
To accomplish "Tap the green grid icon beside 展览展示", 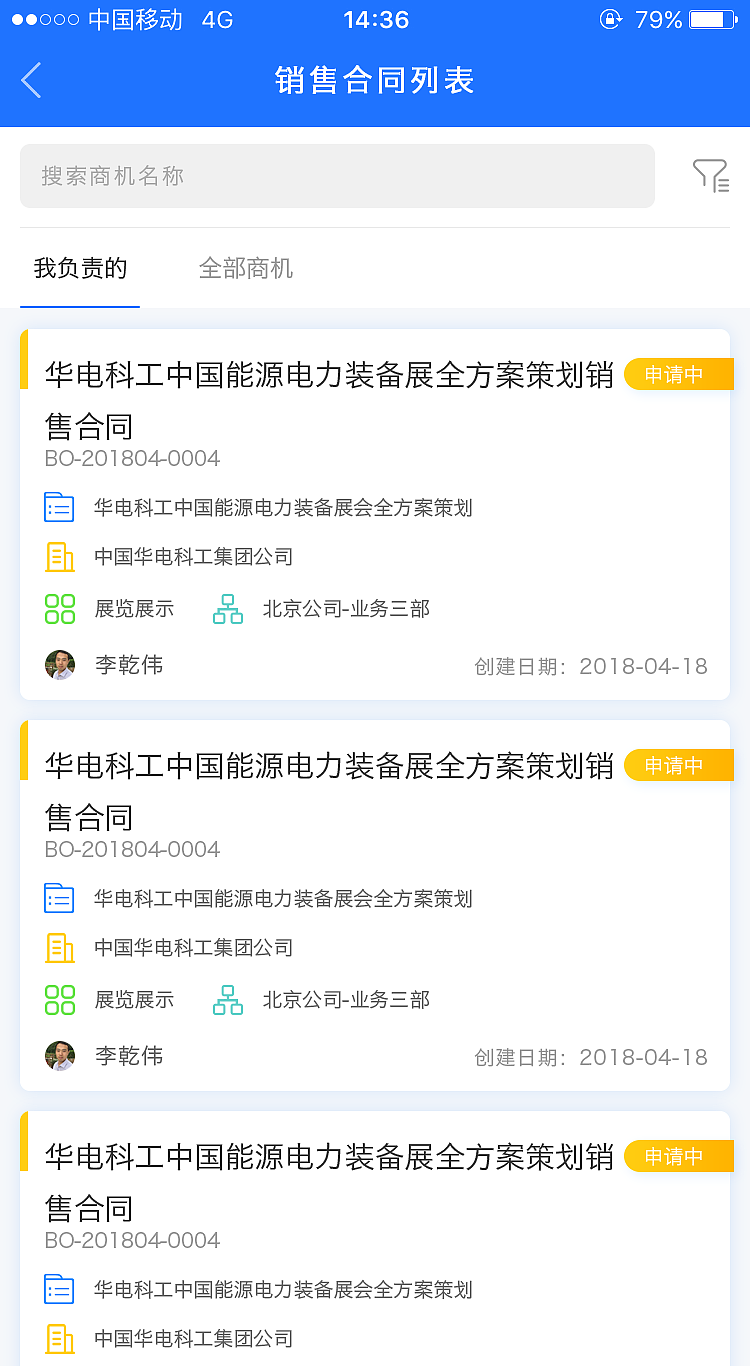I will [x=60, y=608].
